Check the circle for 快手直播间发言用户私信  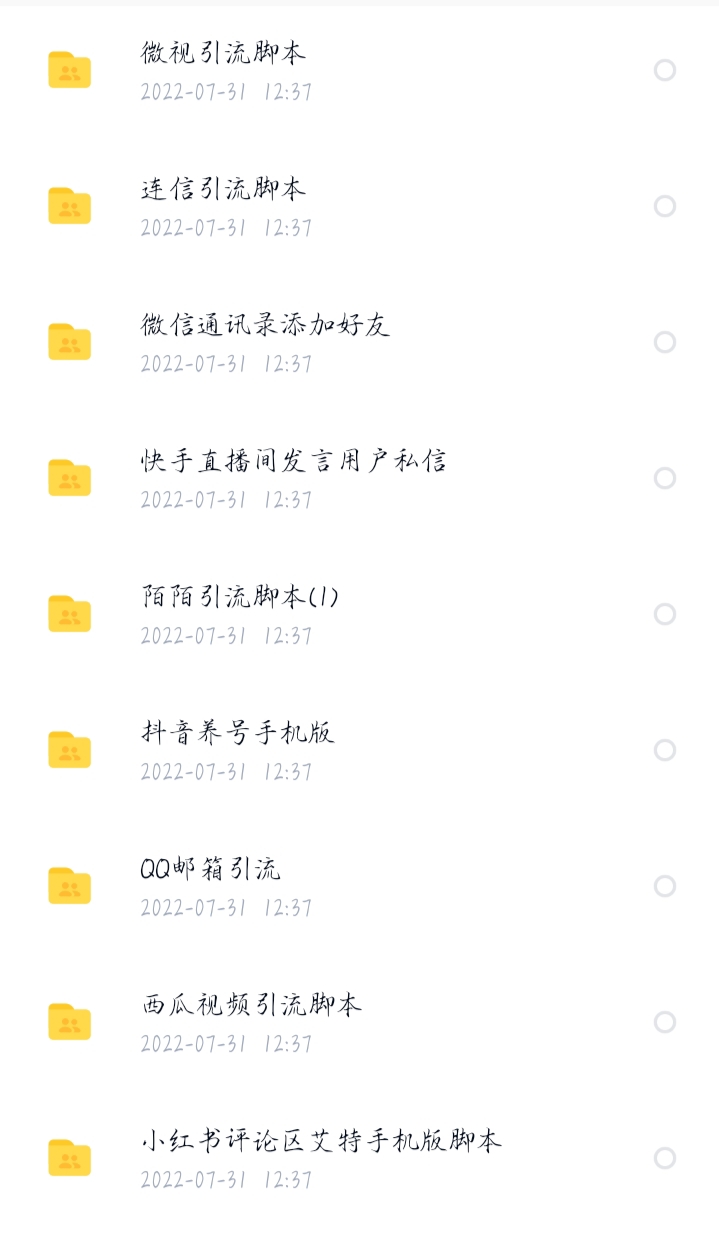665,478
